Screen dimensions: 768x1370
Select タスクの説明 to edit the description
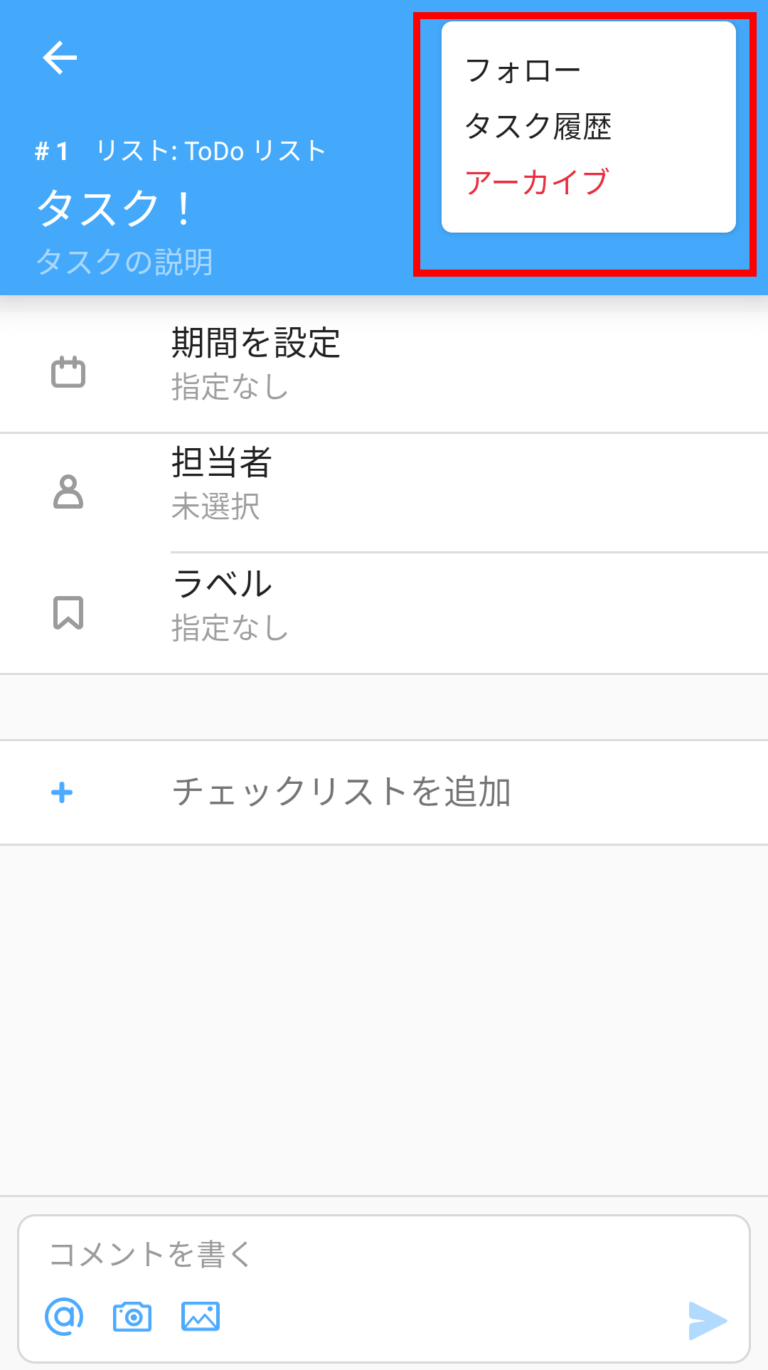pos(125,262)
